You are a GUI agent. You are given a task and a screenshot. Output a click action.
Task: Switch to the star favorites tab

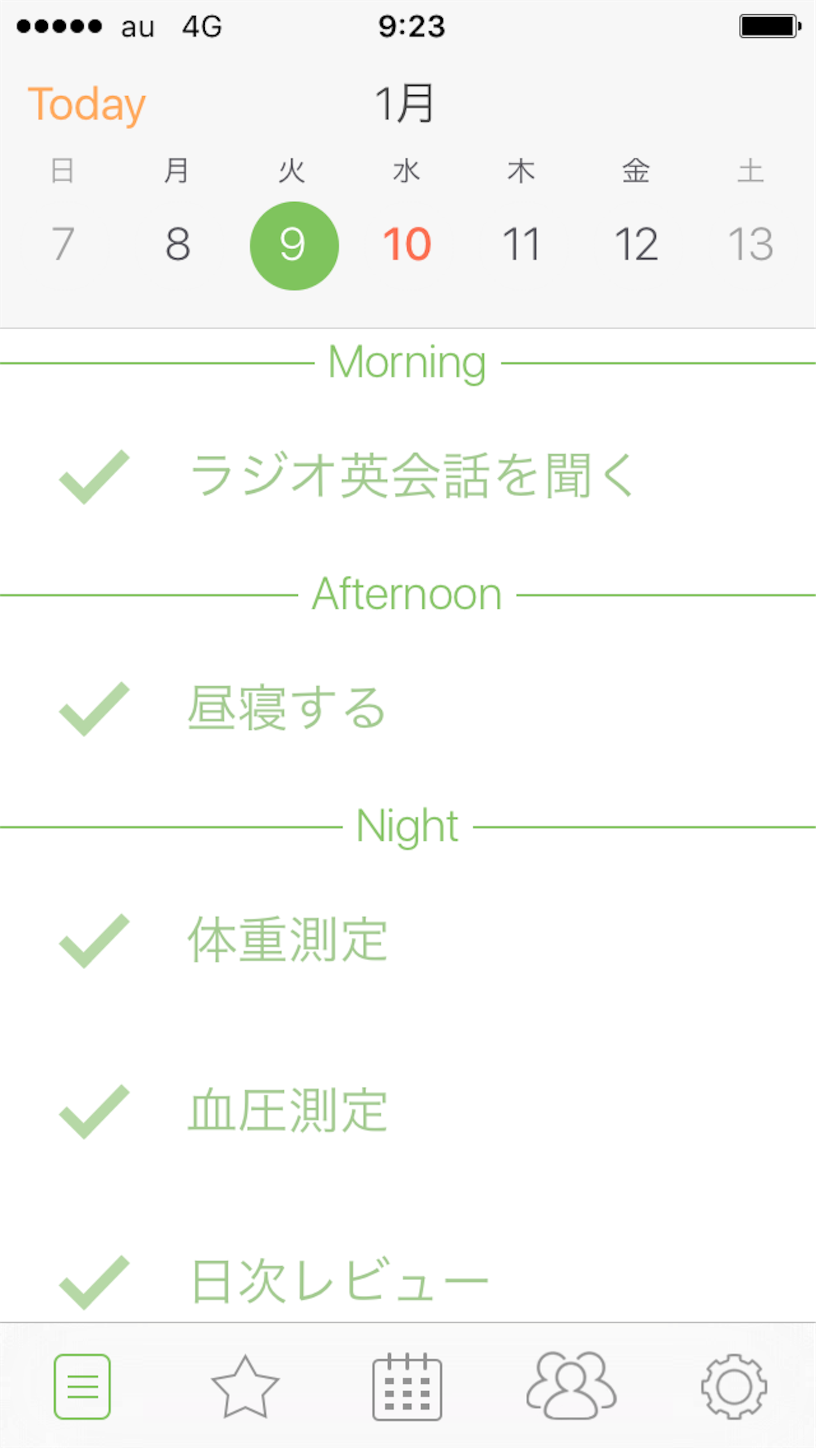(245, 1387)
